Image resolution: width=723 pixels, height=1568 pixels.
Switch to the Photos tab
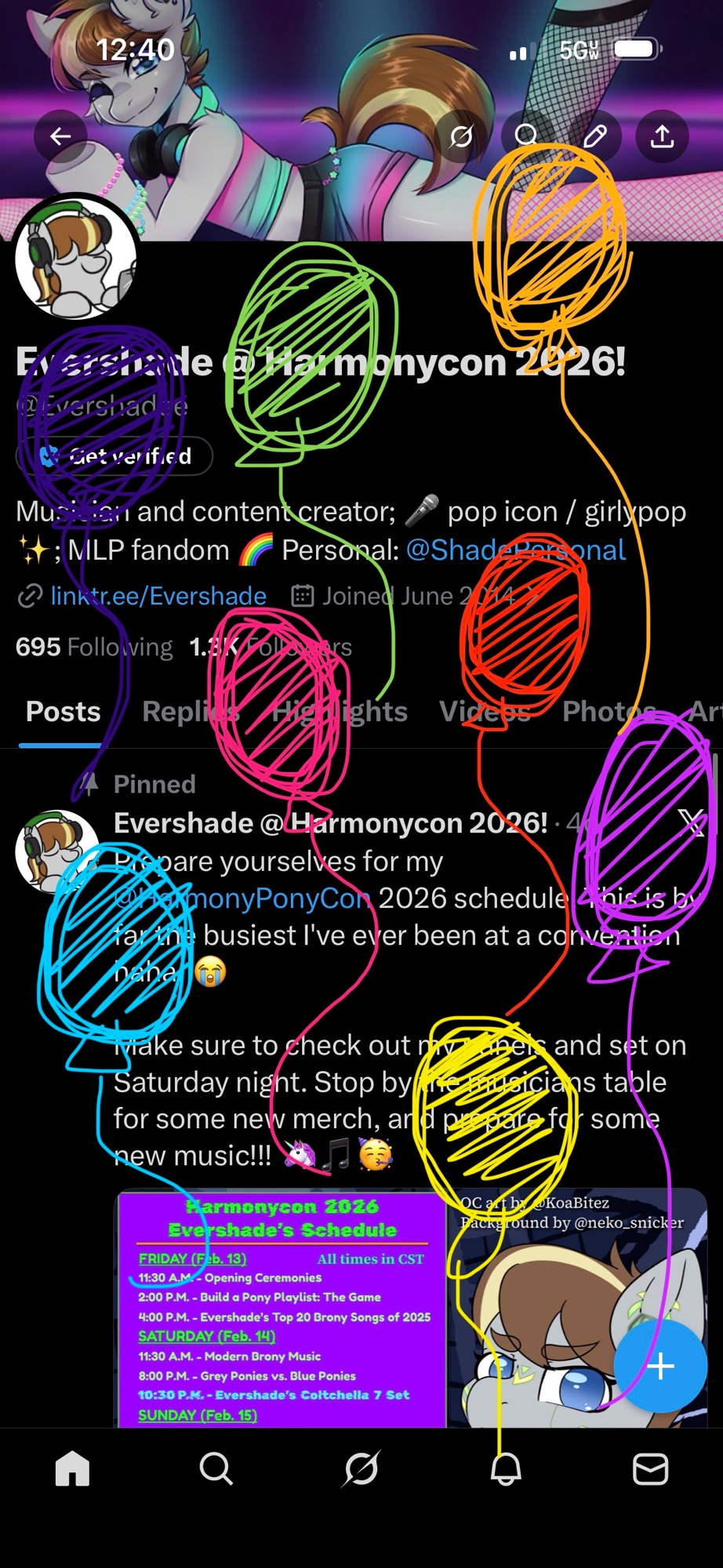609,711
